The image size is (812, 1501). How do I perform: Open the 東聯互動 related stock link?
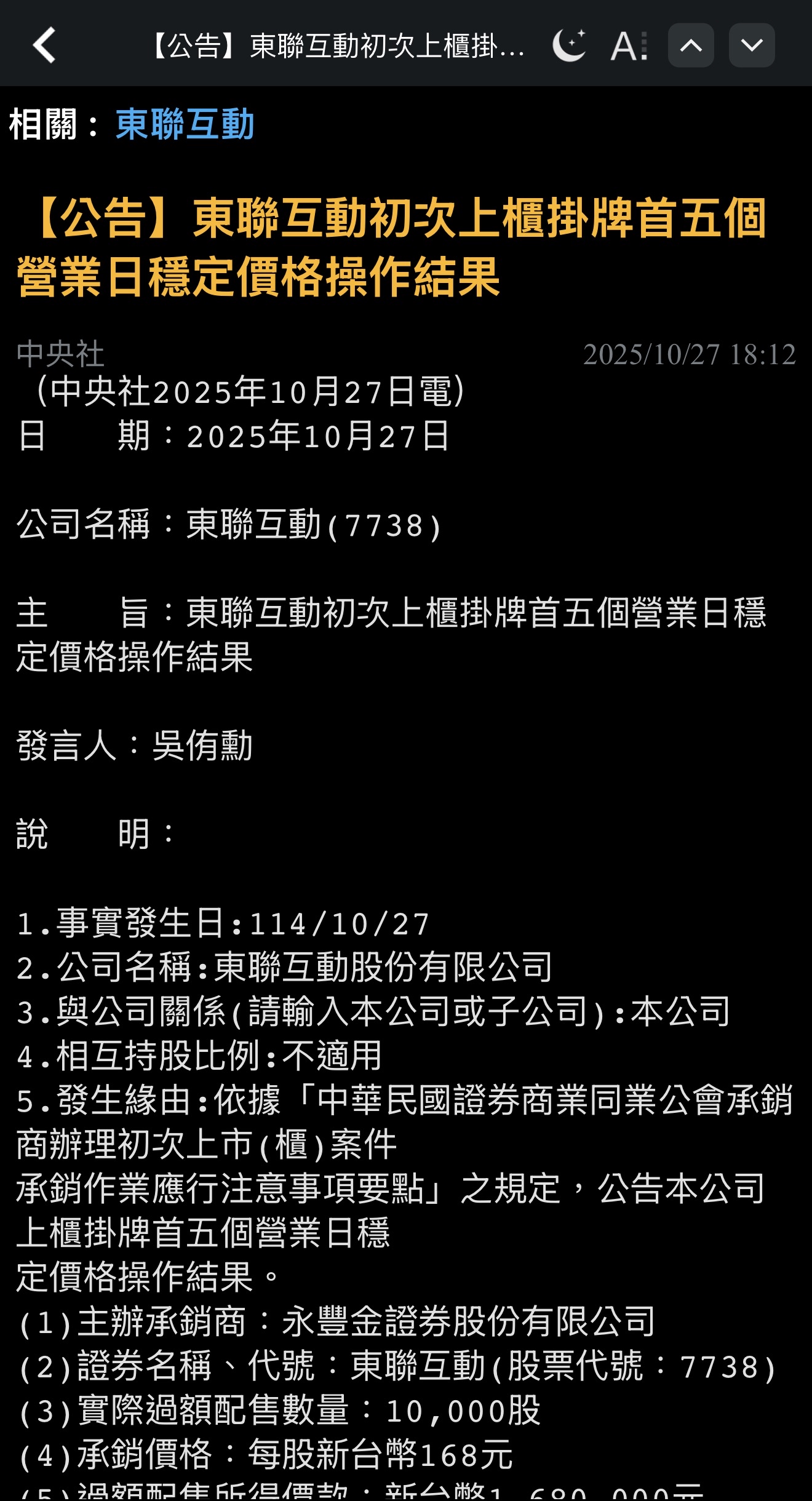click(x=184, y=122)
